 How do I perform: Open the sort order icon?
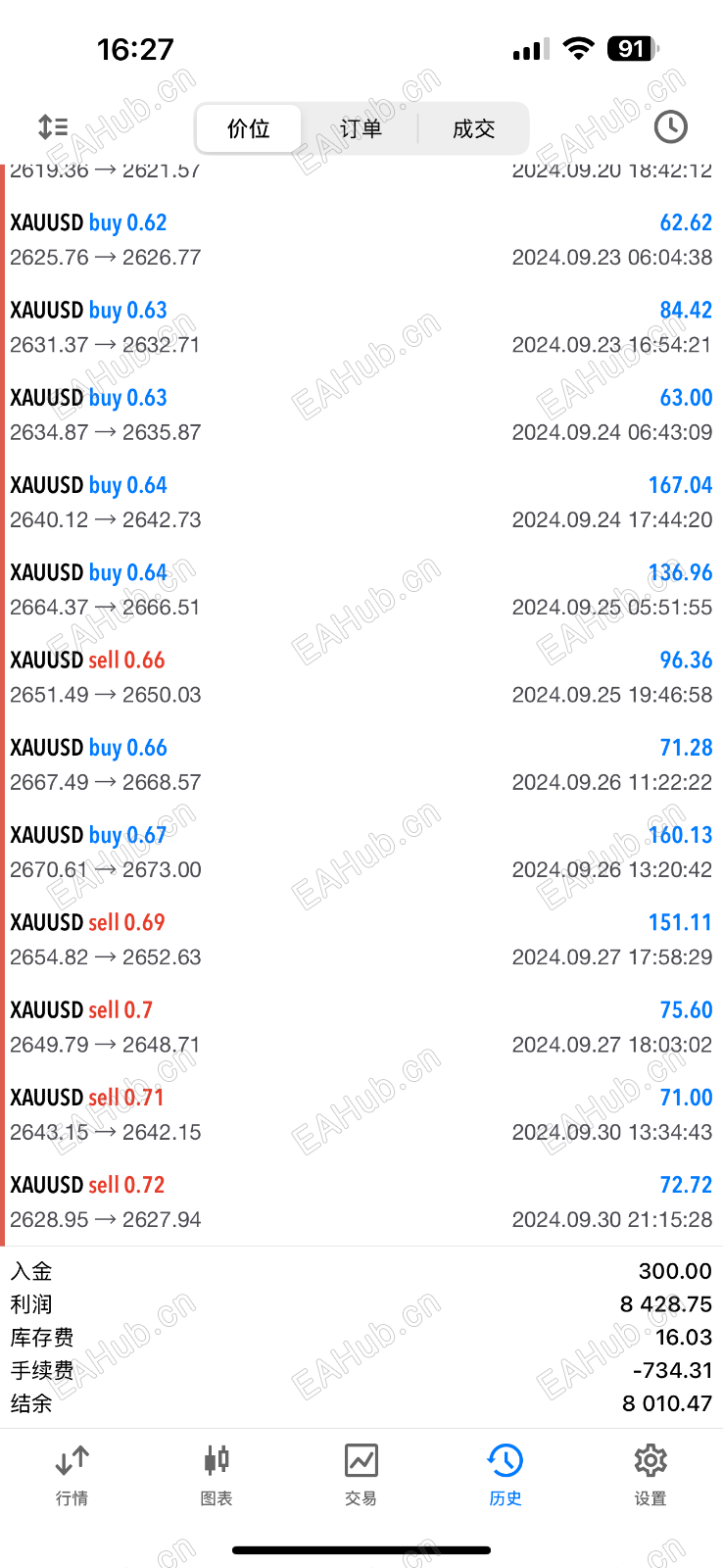tap(53, 127)
